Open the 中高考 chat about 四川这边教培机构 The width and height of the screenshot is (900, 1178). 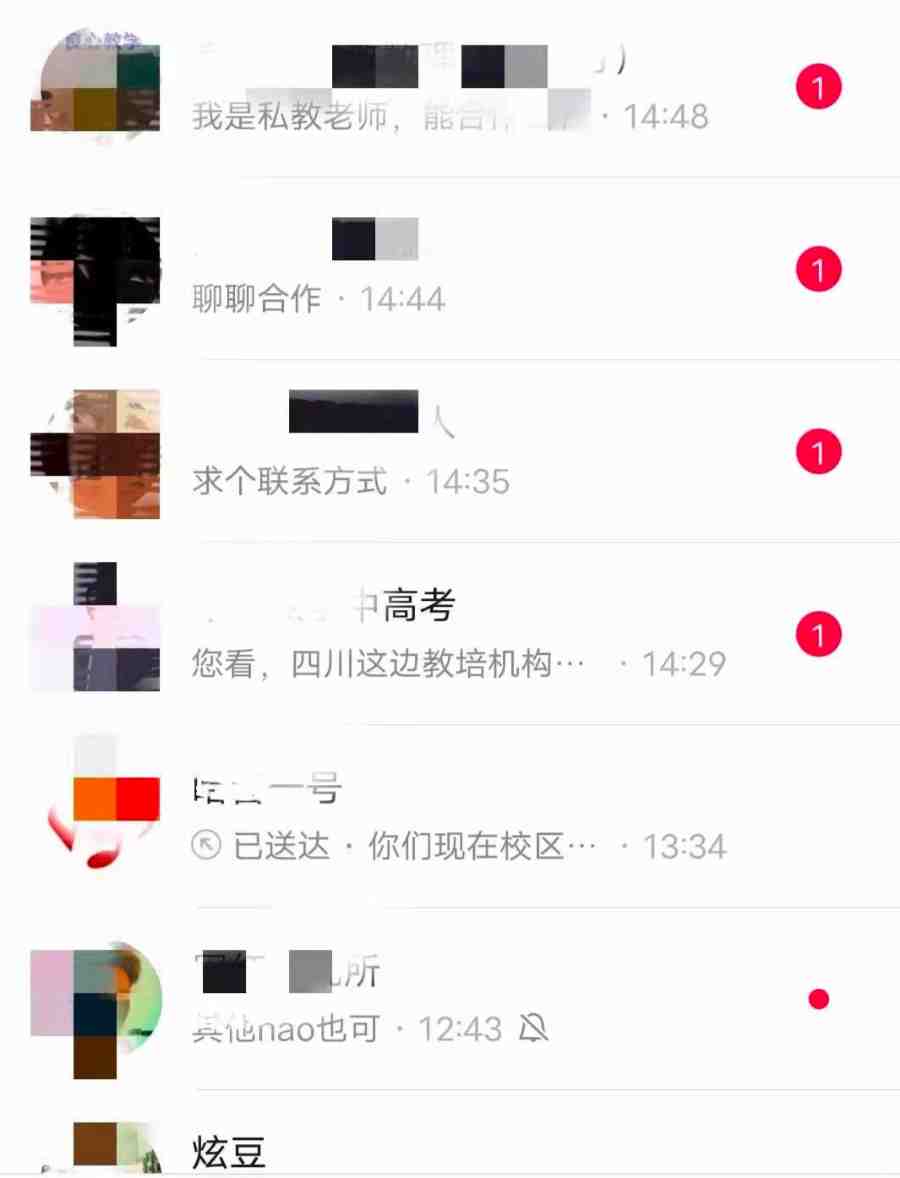[x=450, y=636]
